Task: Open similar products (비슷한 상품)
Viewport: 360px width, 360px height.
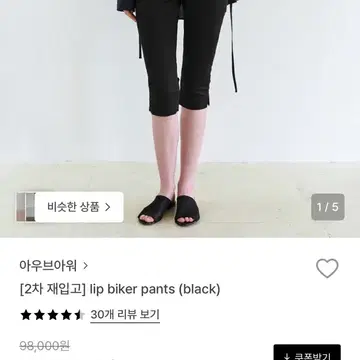Action: pos(70,207)
